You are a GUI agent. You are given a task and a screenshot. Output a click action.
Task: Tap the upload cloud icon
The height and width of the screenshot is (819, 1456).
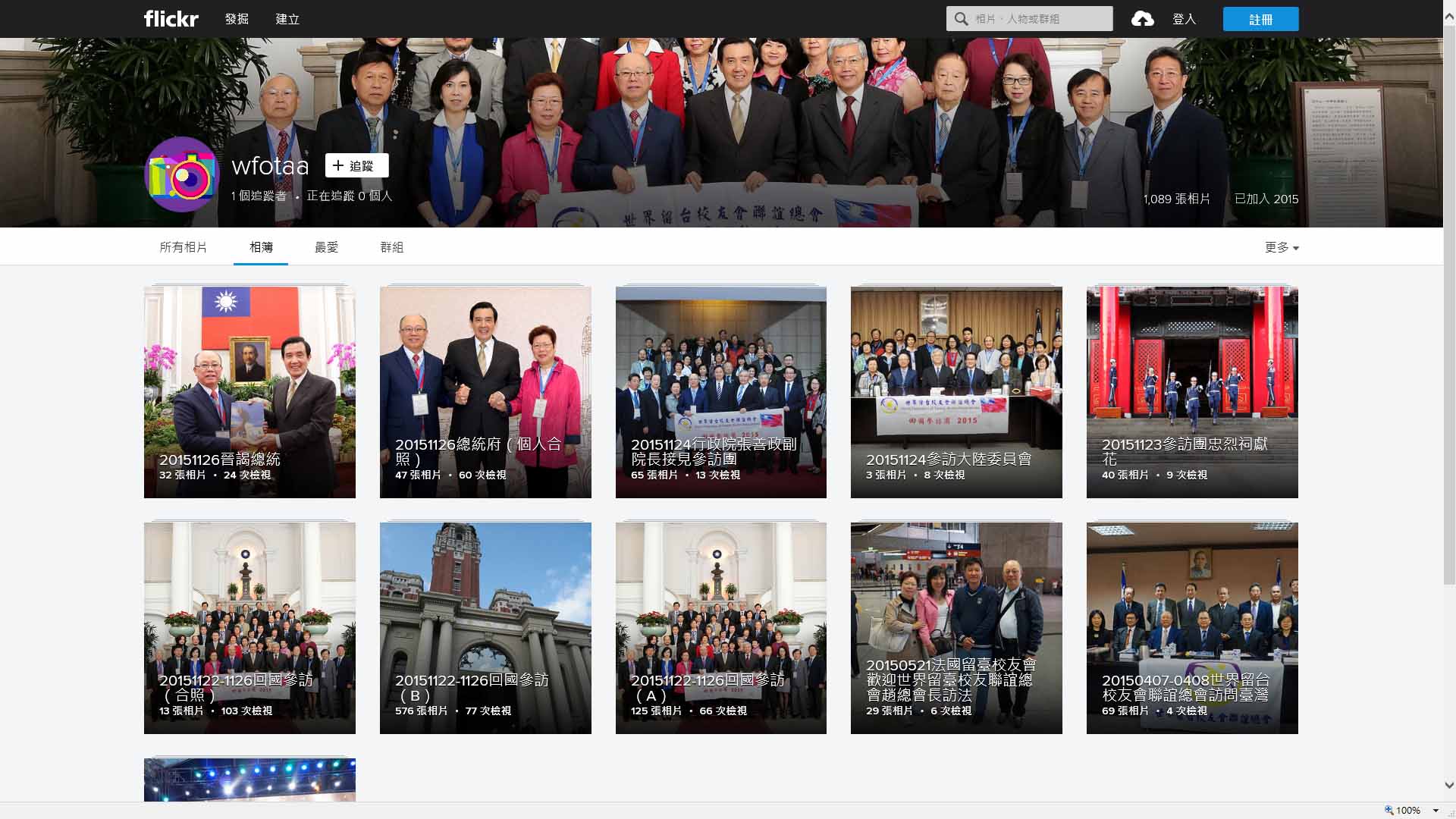click(1142, 19)
